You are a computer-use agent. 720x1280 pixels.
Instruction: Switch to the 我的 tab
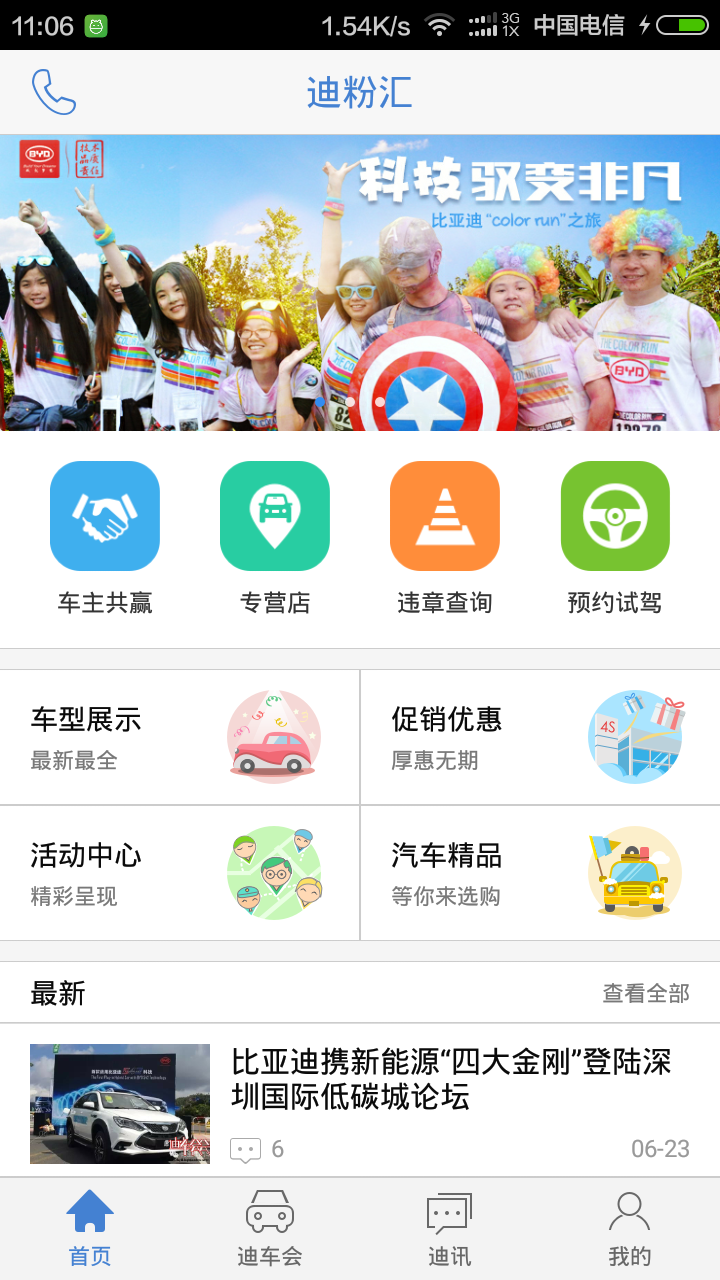[x=630, y=1228]
